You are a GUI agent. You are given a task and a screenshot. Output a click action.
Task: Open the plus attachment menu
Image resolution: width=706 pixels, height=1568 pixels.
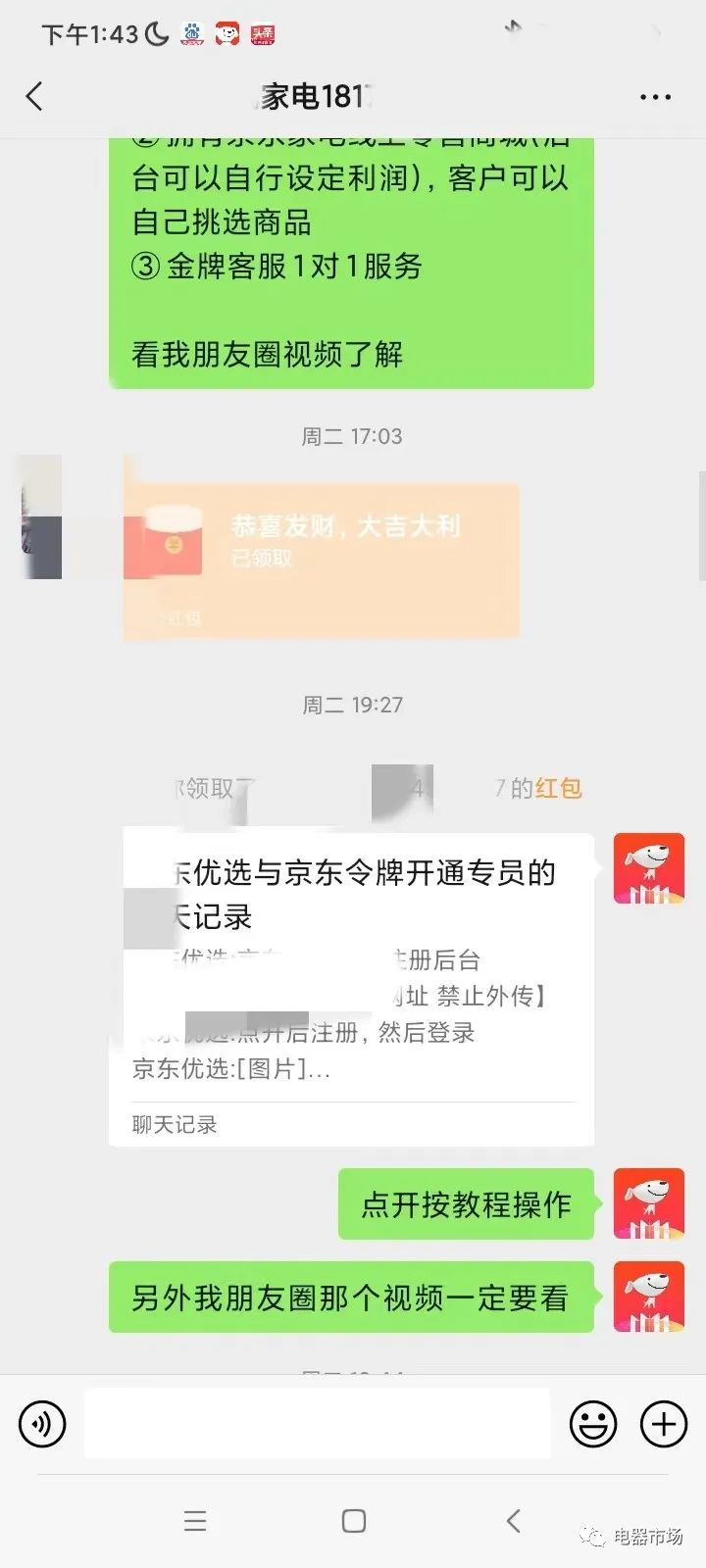pos(664,1423)
